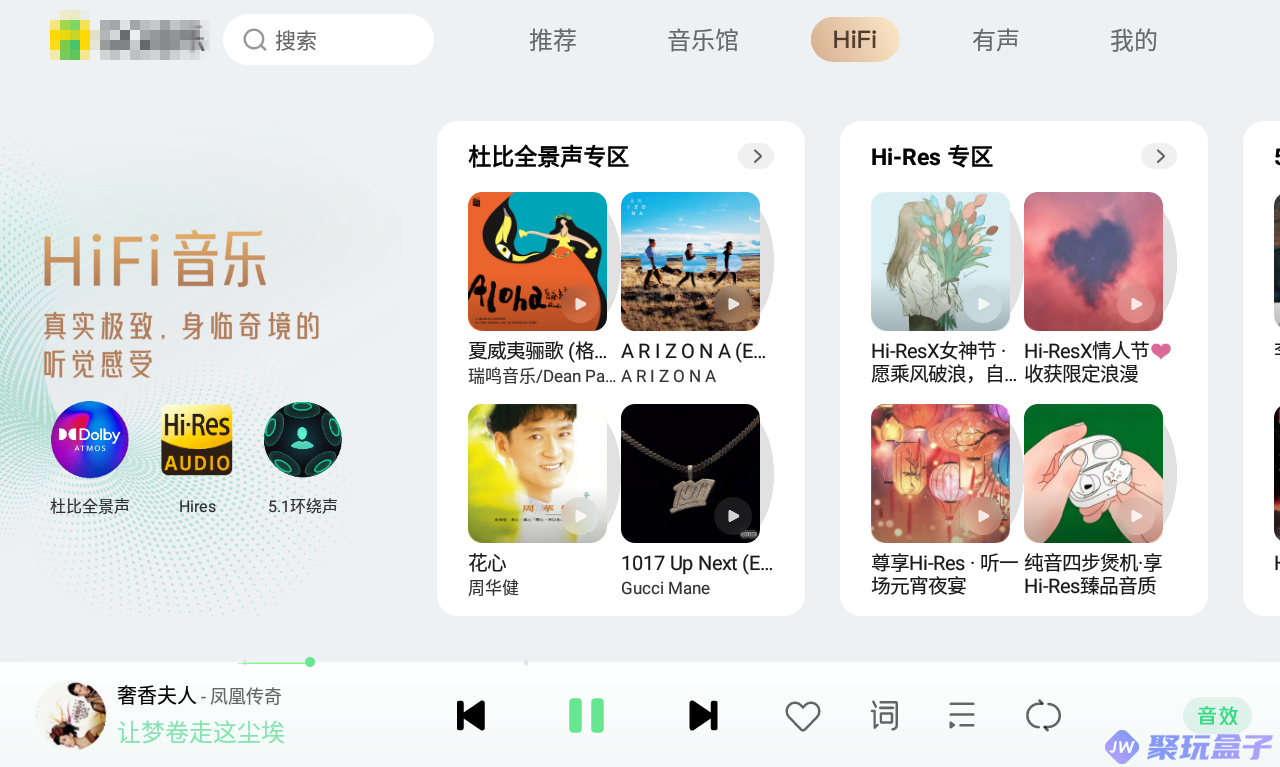Play the A R I Z O N A album
Image resolution: width=1280 pixels, height=767 pixels.
[733, 304]
